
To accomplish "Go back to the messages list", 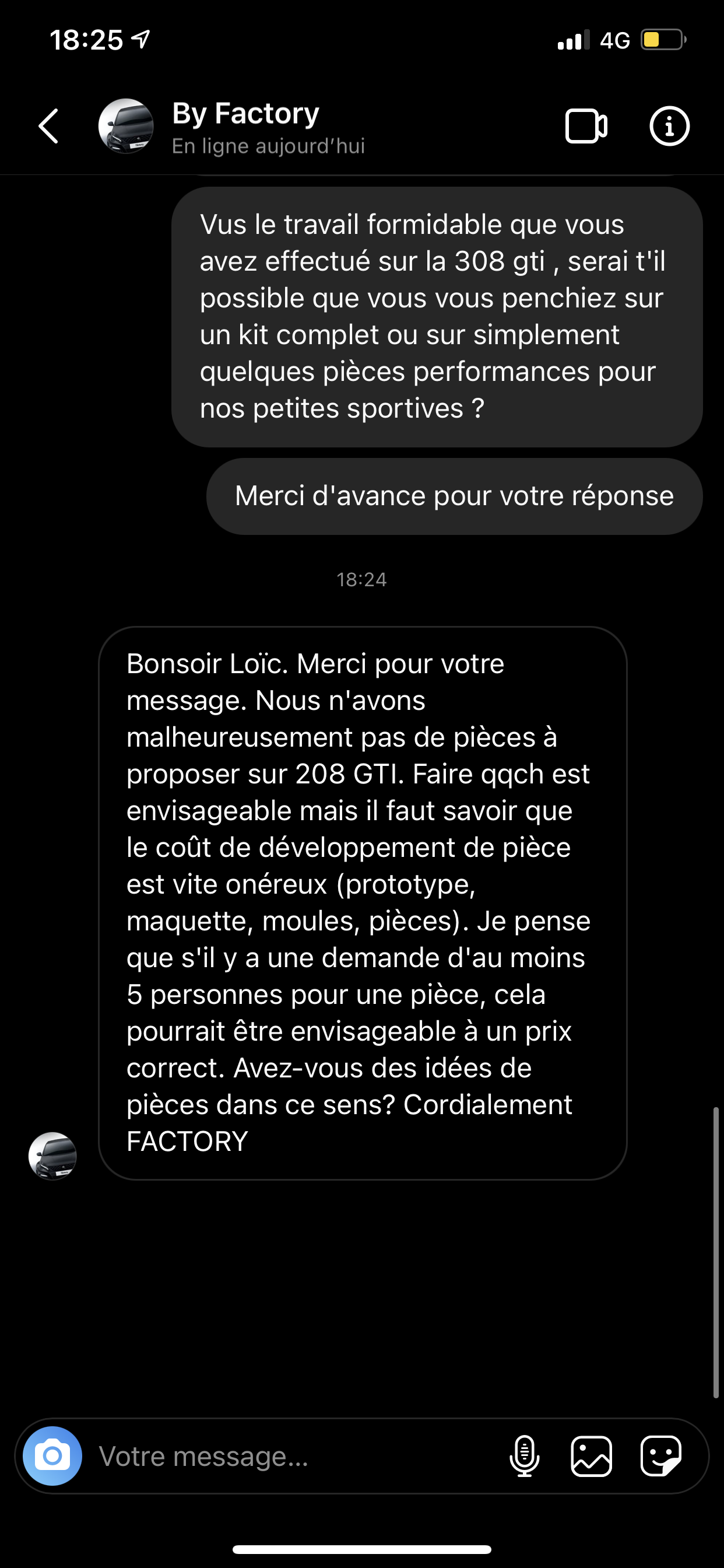I will [x=48, y=127].
